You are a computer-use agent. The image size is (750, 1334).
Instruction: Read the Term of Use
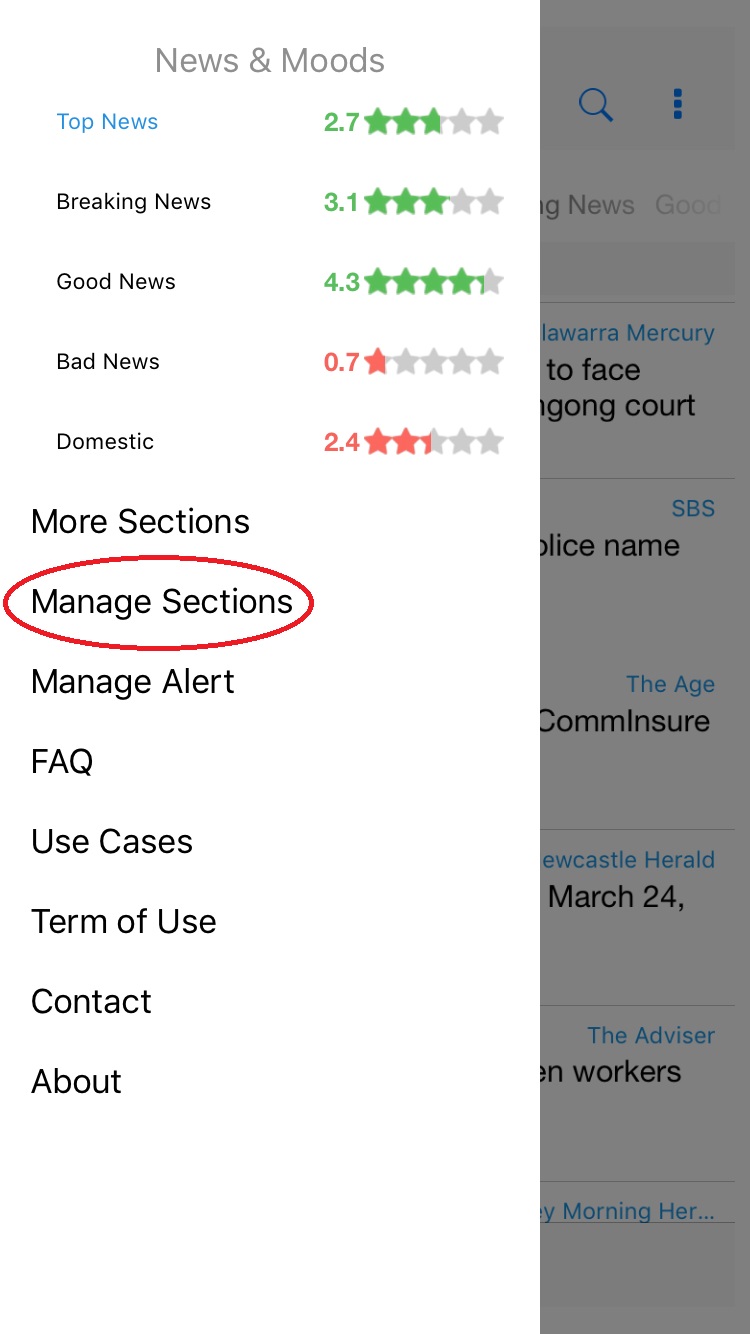coord(124,922)
